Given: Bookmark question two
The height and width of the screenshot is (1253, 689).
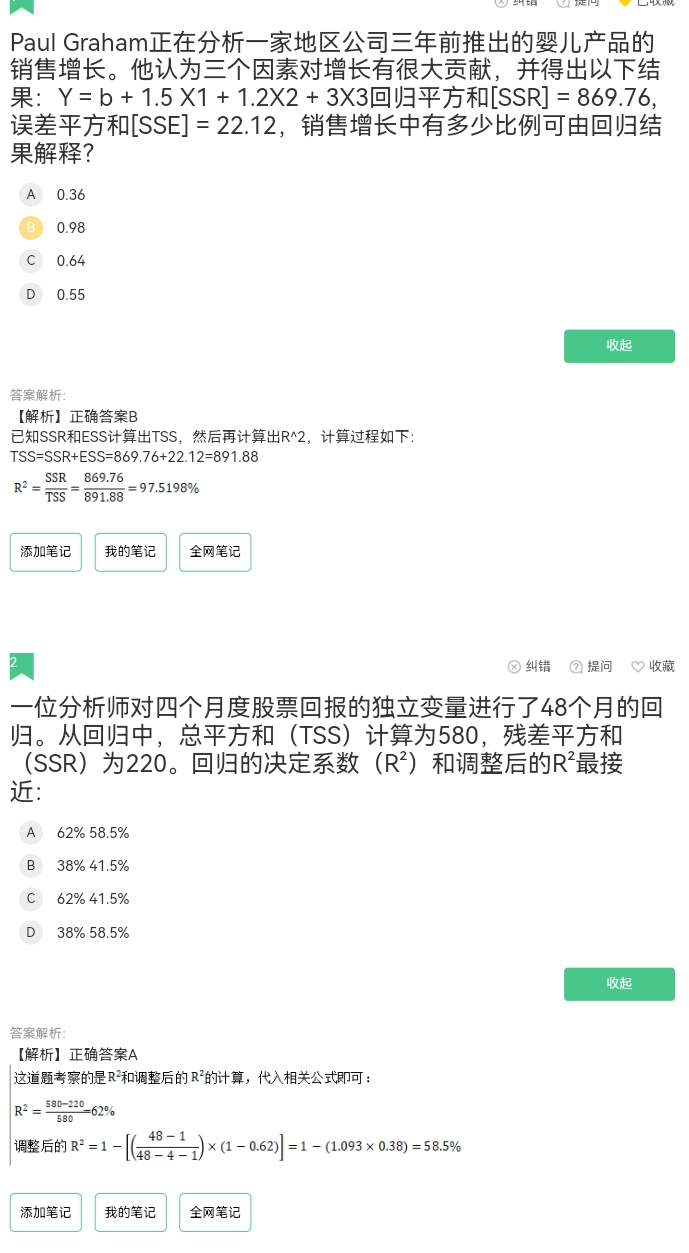Looking at the screenshot, I should 652,667.
